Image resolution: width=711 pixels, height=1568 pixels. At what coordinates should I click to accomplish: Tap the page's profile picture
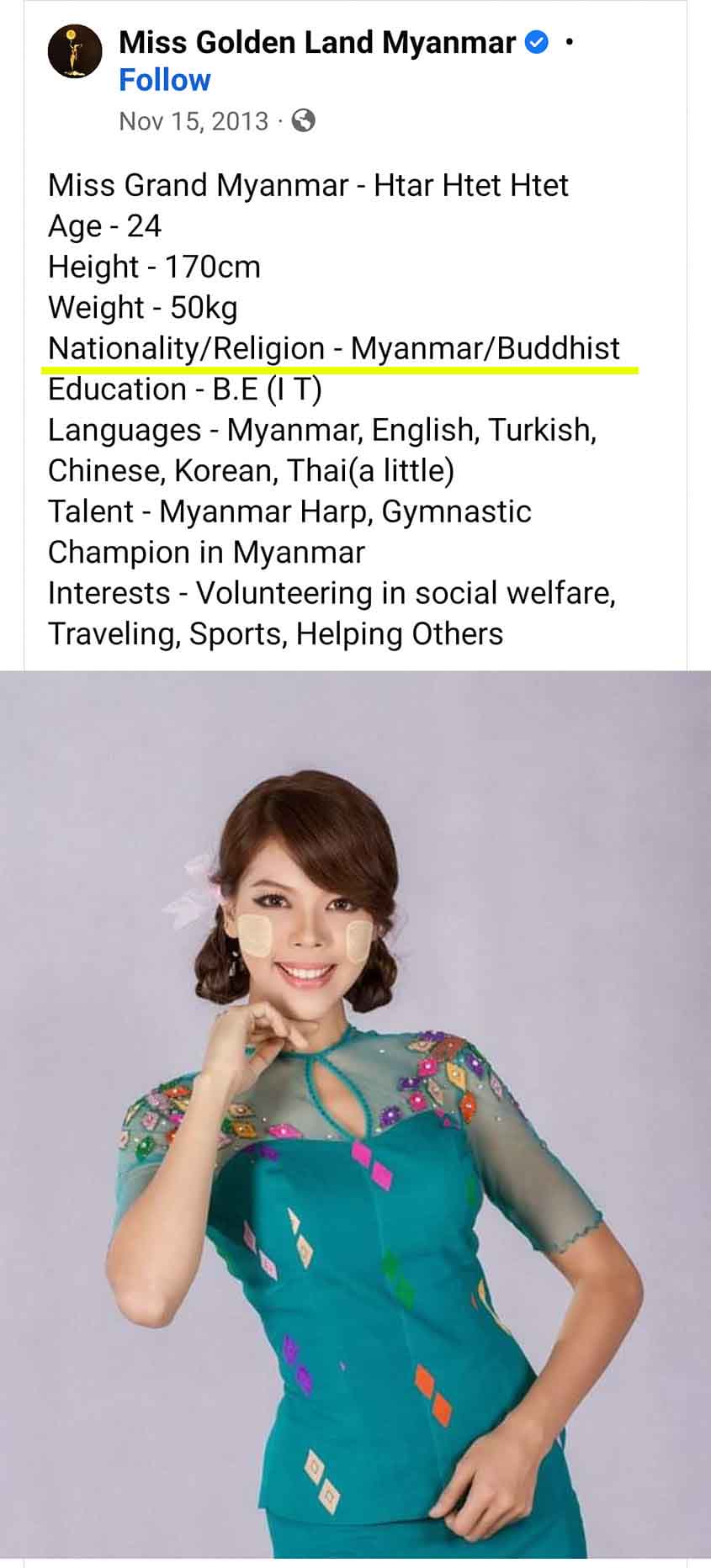pos(74,51)
